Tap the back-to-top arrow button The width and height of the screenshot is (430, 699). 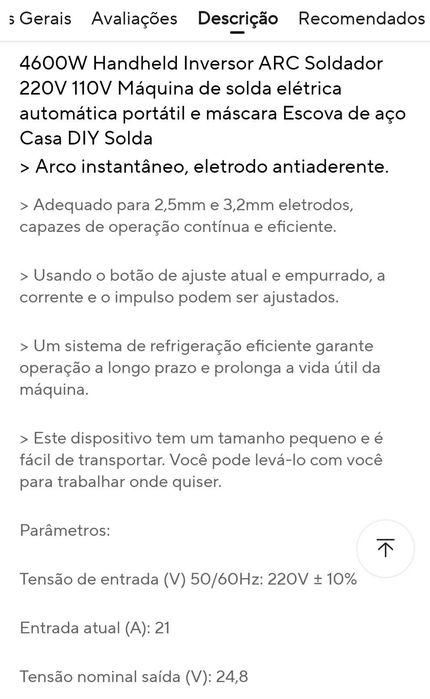pyautogui.click(x=385, y=548)
